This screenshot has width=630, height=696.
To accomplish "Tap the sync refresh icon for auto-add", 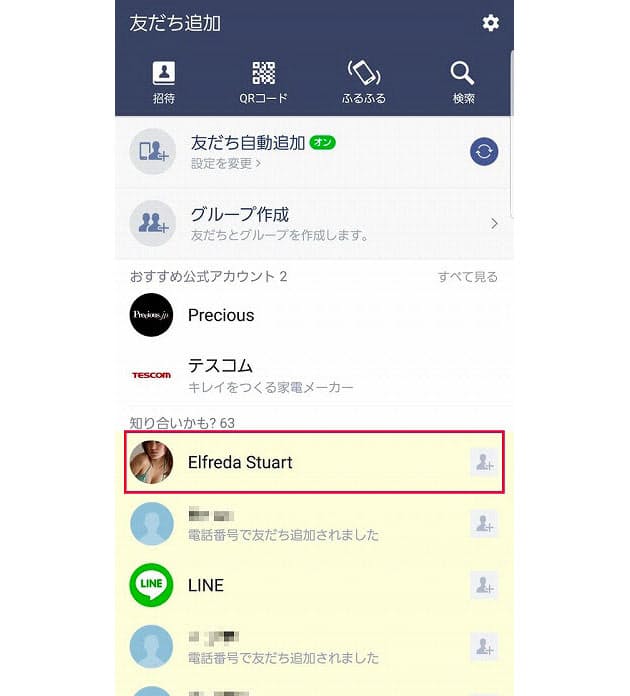I will 484,151.
